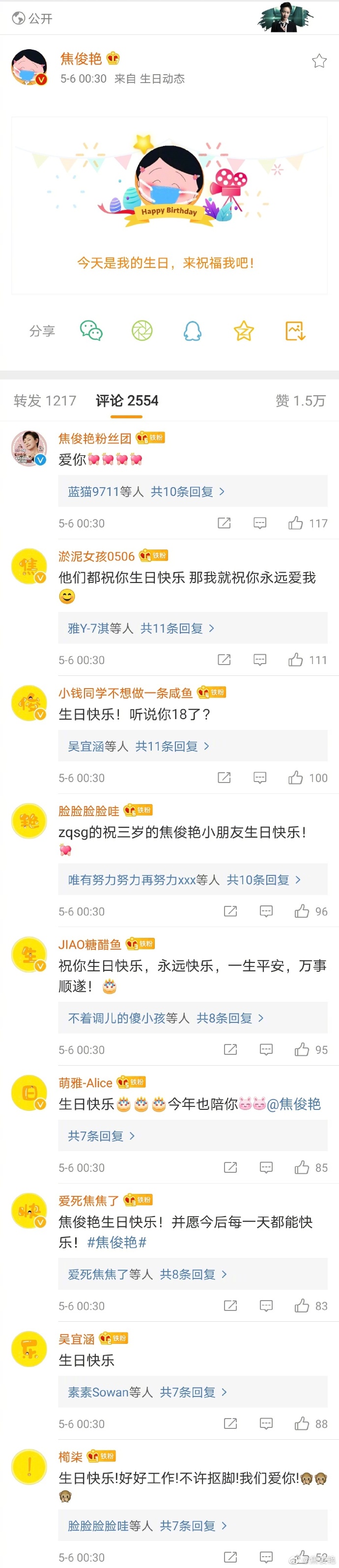Image resolution: width=339 pixels, height=1568 pixels.
Task: Like 焦俊艳粉丝团's comment
Action: (x=296, y=523)
